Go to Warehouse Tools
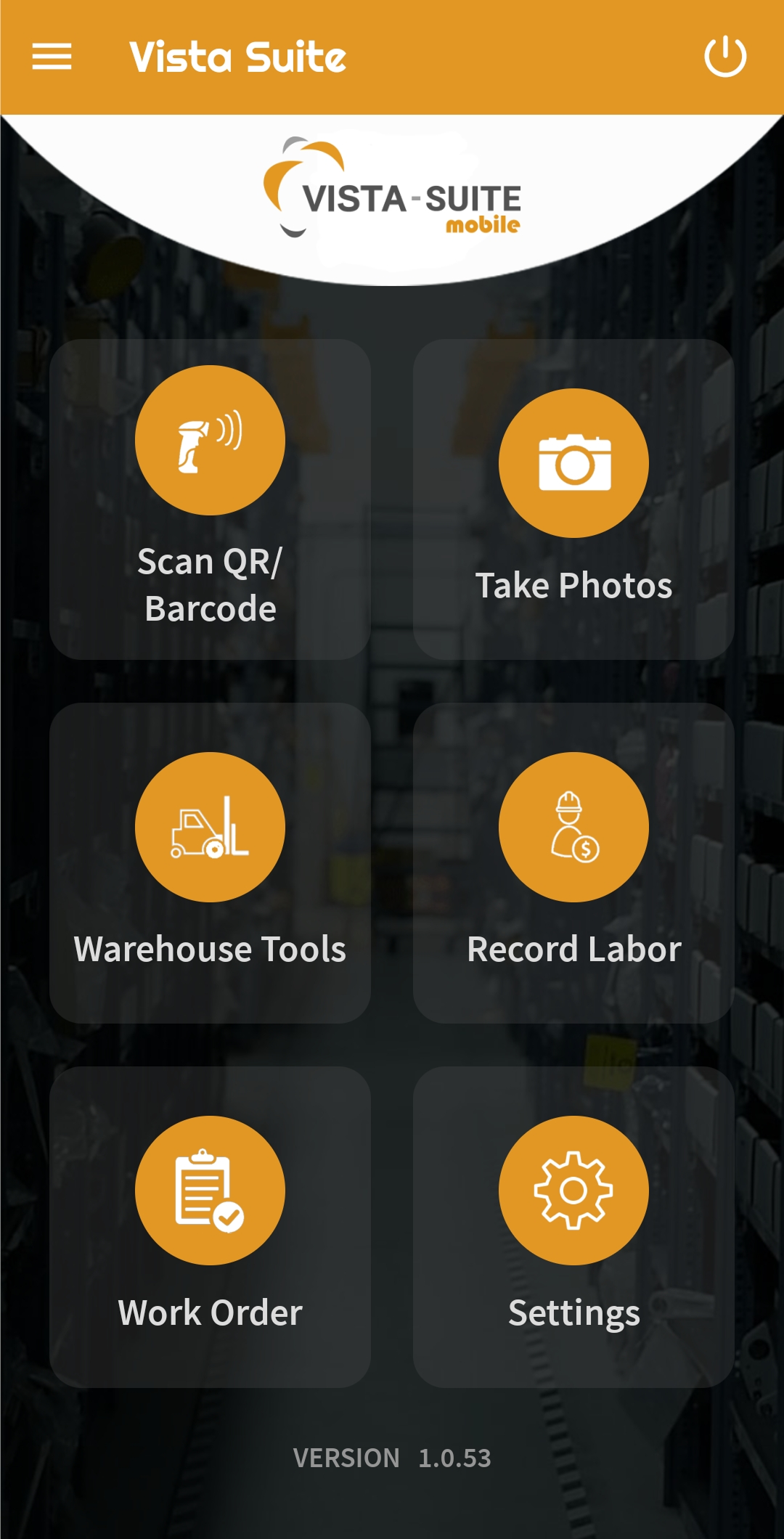 [x=210, y=862]
